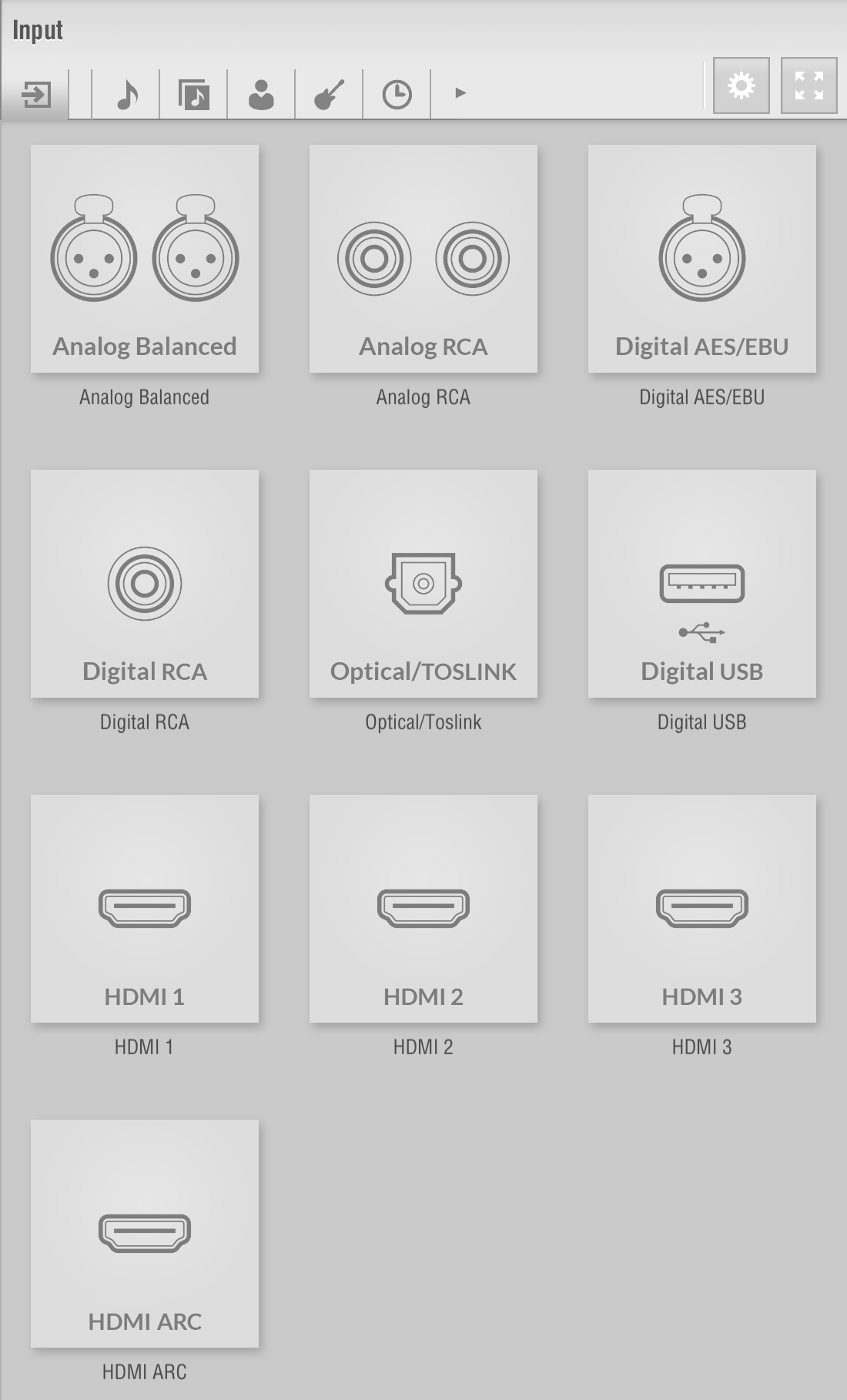Open the Input tab
The image size is (847, 1400).
click(35, 95)
